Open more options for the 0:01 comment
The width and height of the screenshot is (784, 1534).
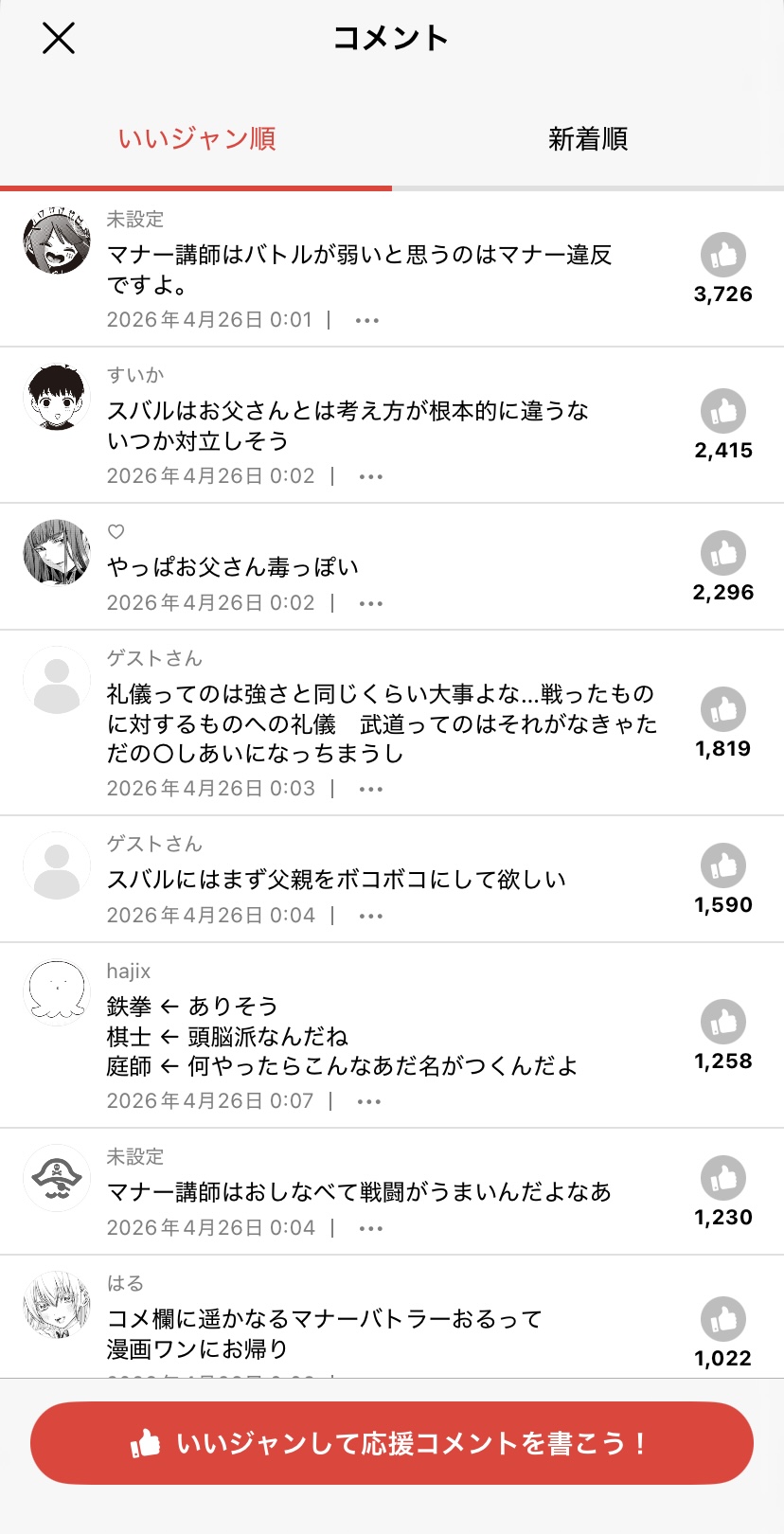[367, 320]
